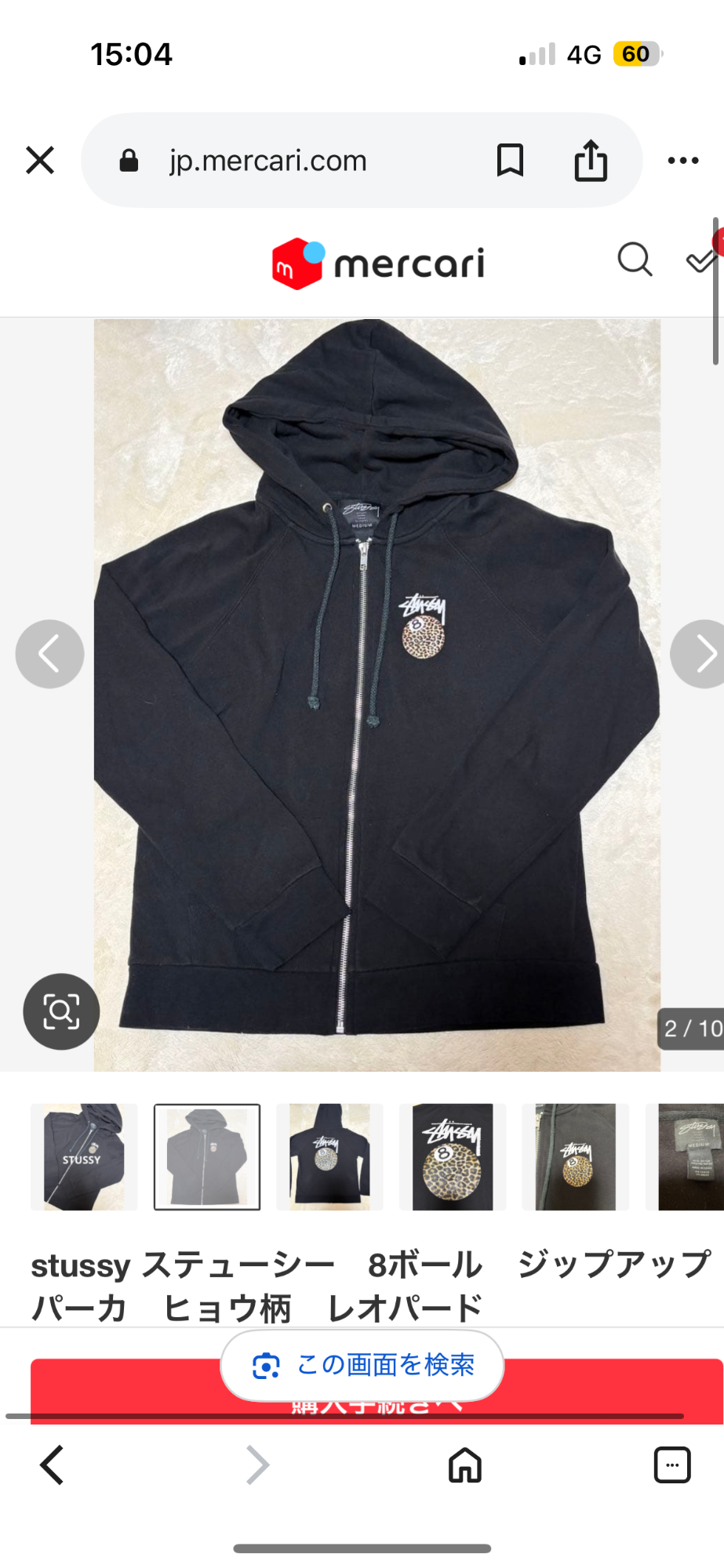Select the first thumbnail with STUSSY text
724x1568 pixels.
84,1157
